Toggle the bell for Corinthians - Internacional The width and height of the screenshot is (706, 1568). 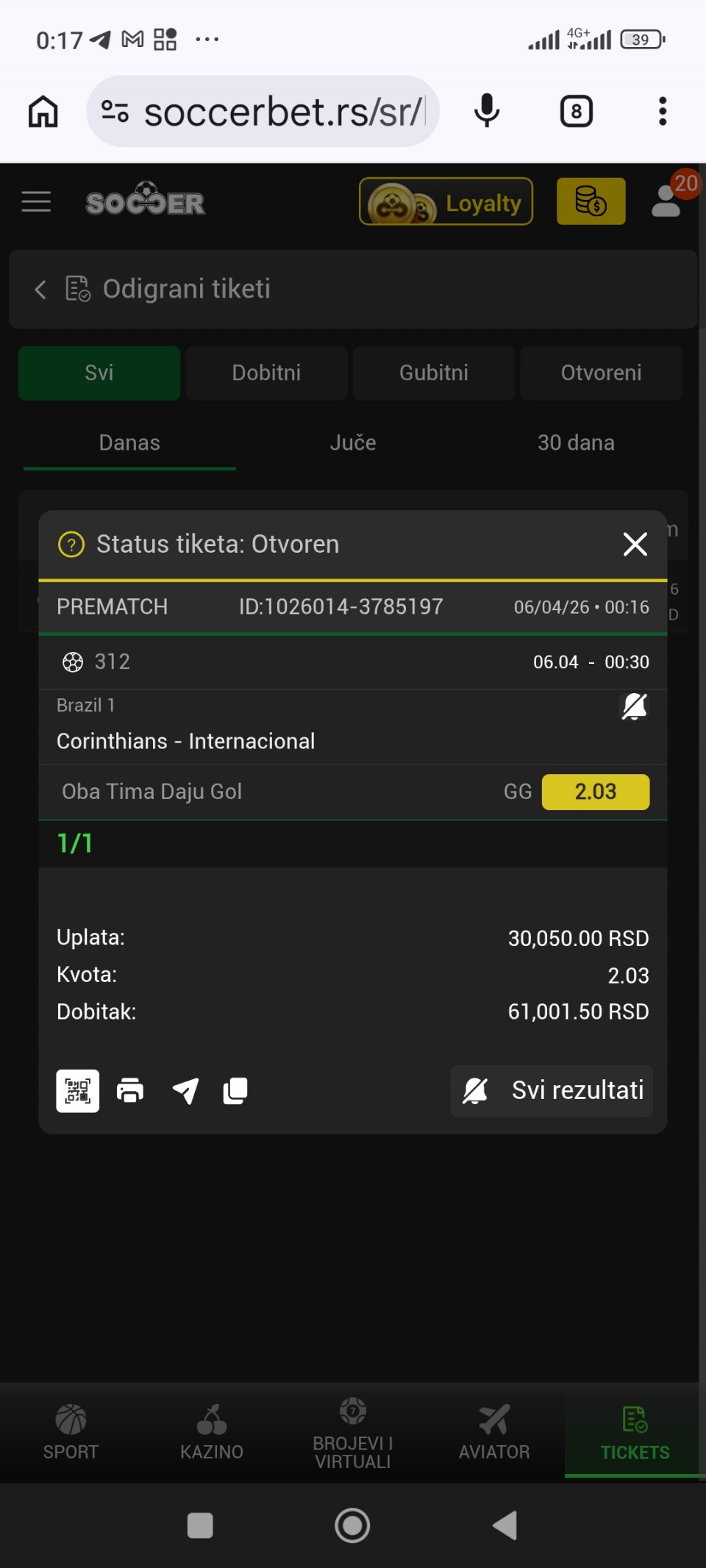pos(634,707)
